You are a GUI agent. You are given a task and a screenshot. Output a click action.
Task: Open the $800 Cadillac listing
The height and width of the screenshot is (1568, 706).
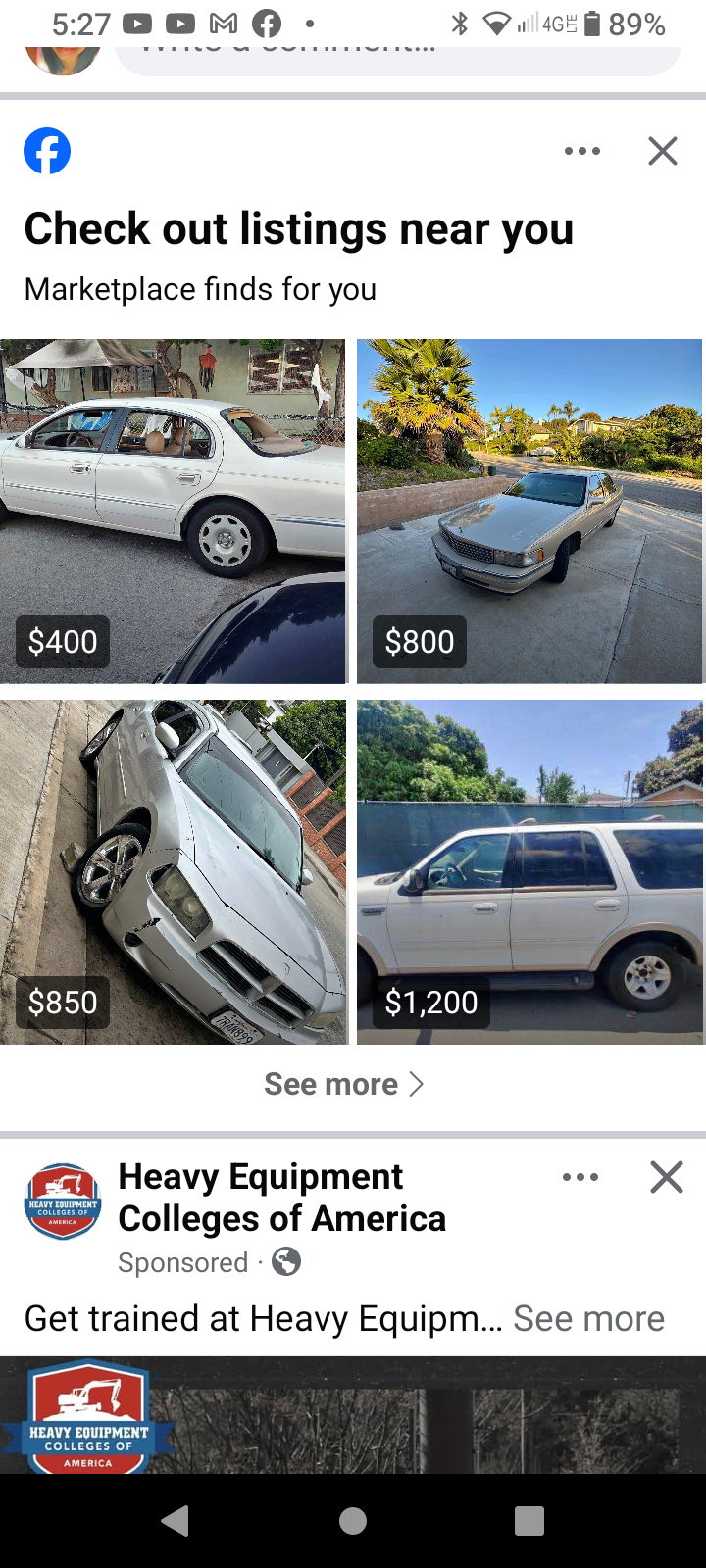tap(529, 511)
